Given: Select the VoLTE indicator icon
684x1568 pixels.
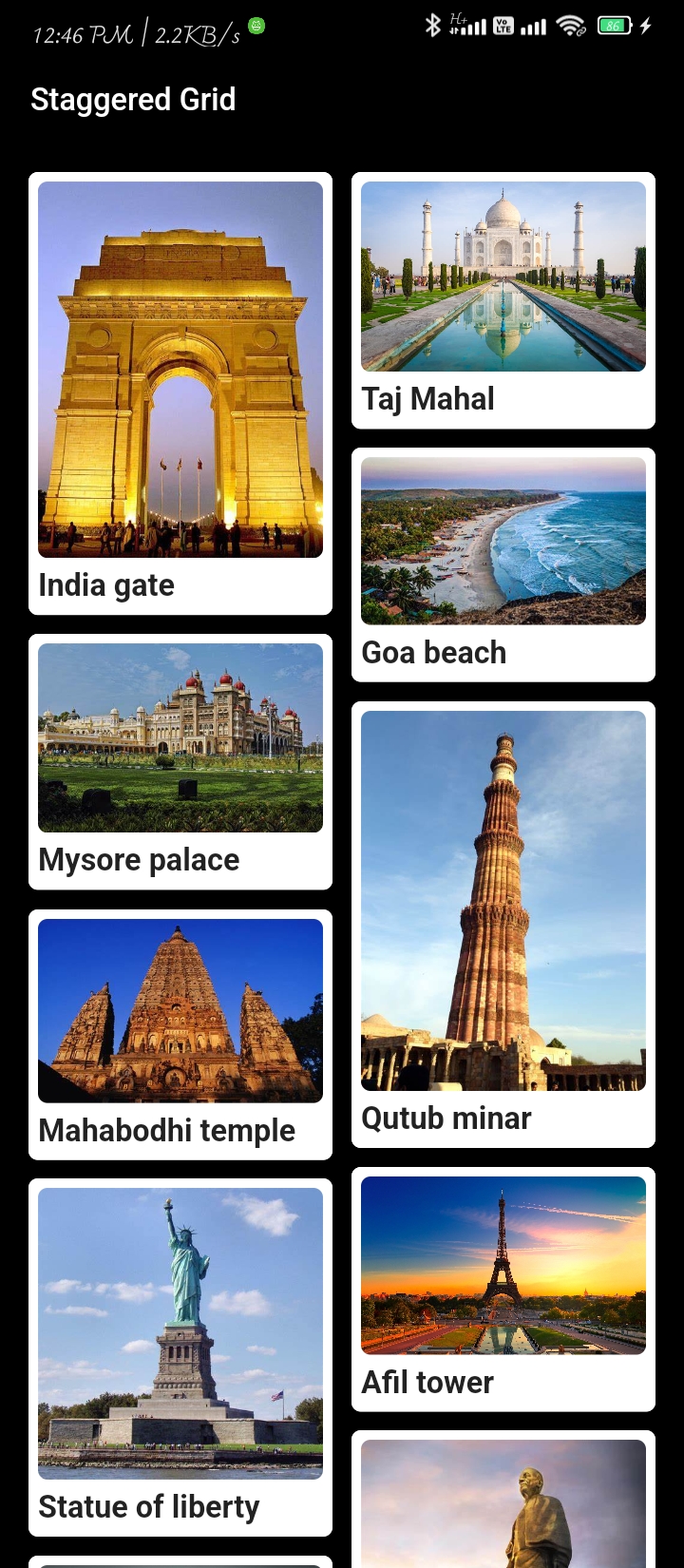Looking at the screenshot, I should pos(505,26).
